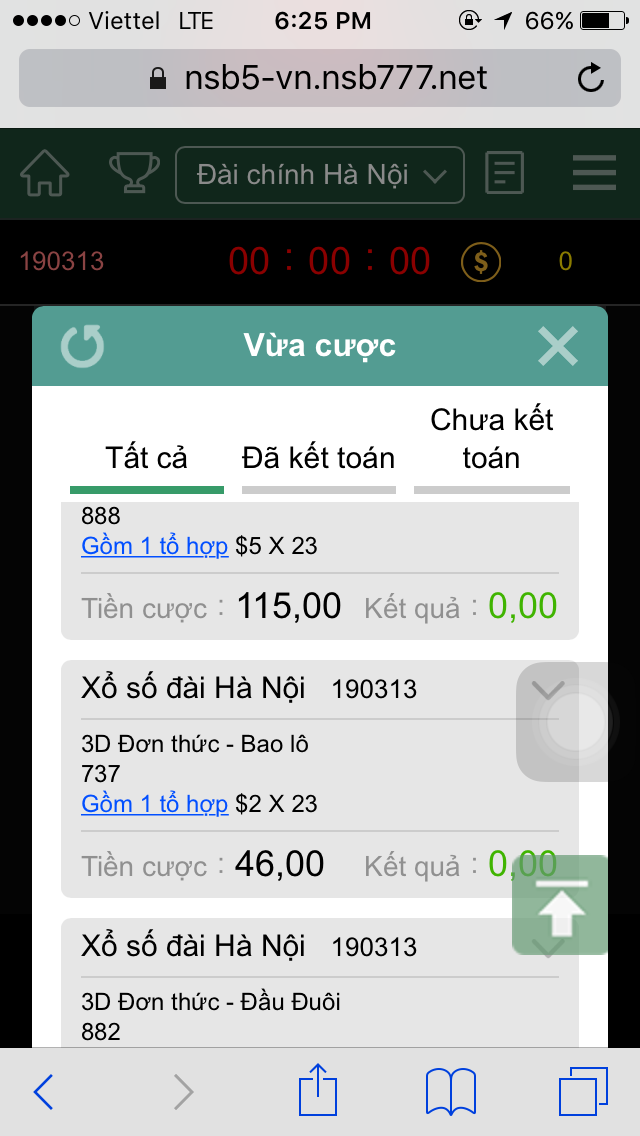640x1136 pixels.
Task: Tap the dollar balance coin icon
Action: coord(481,262)
